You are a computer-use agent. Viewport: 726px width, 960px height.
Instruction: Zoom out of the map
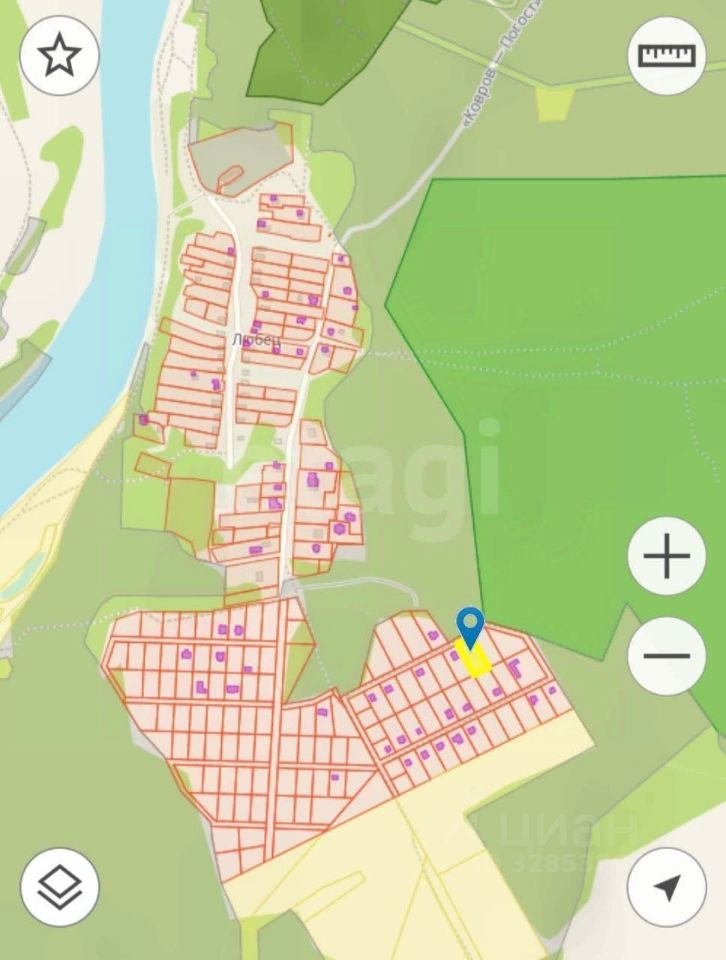(x=666, y=657)
